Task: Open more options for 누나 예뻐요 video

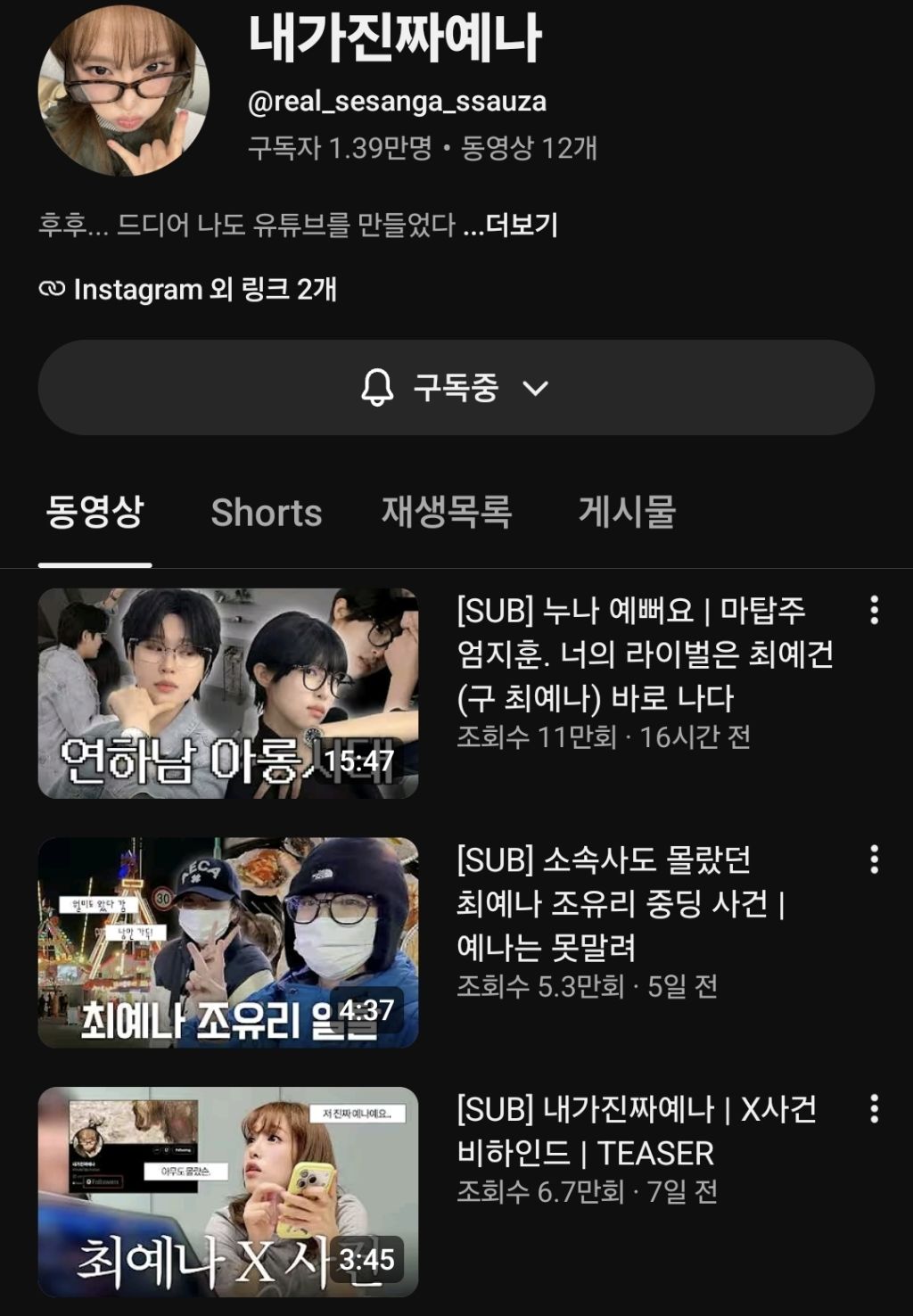Action: click(875, 610)
